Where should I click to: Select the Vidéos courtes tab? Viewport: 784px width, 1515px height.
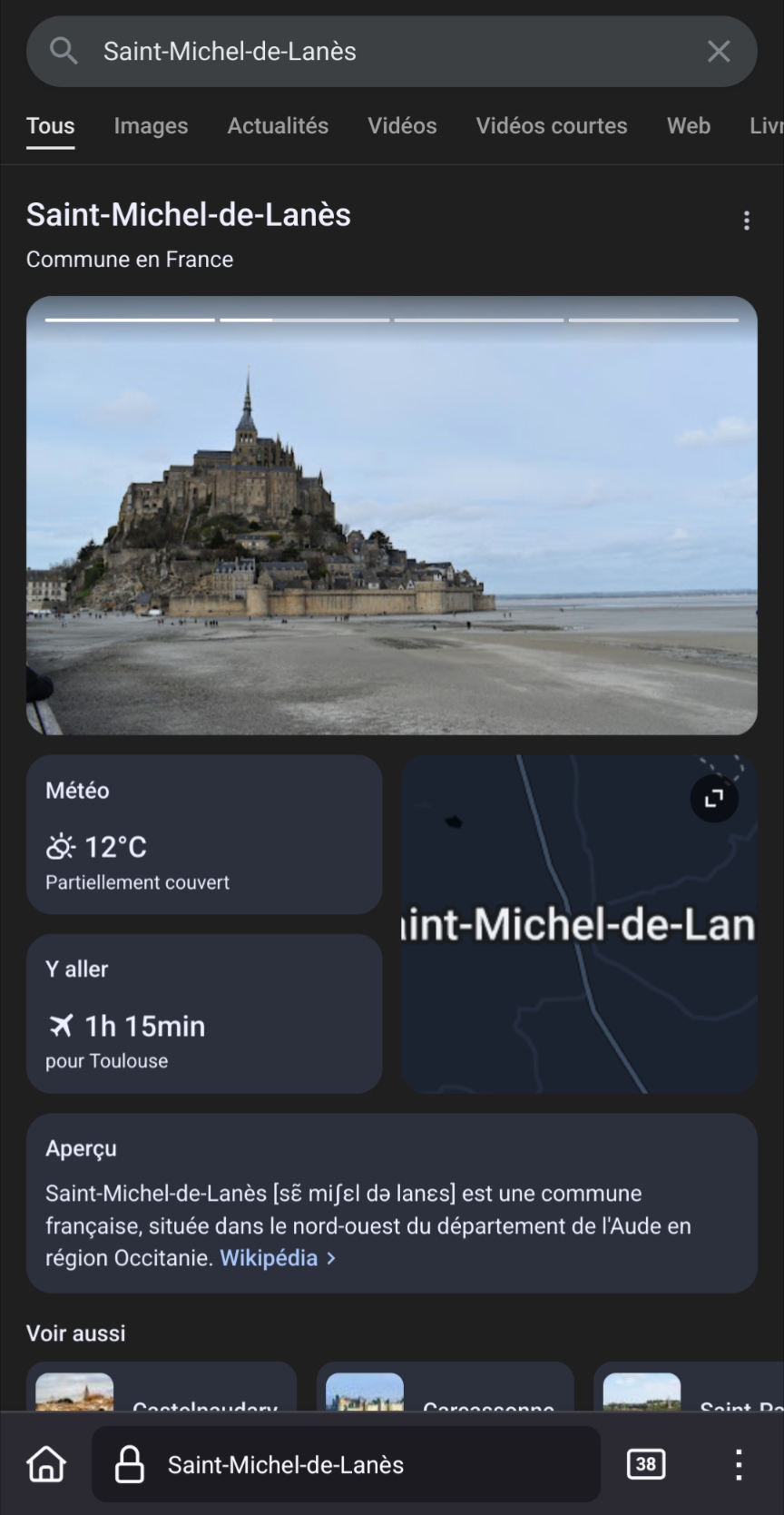click(551, 126)
